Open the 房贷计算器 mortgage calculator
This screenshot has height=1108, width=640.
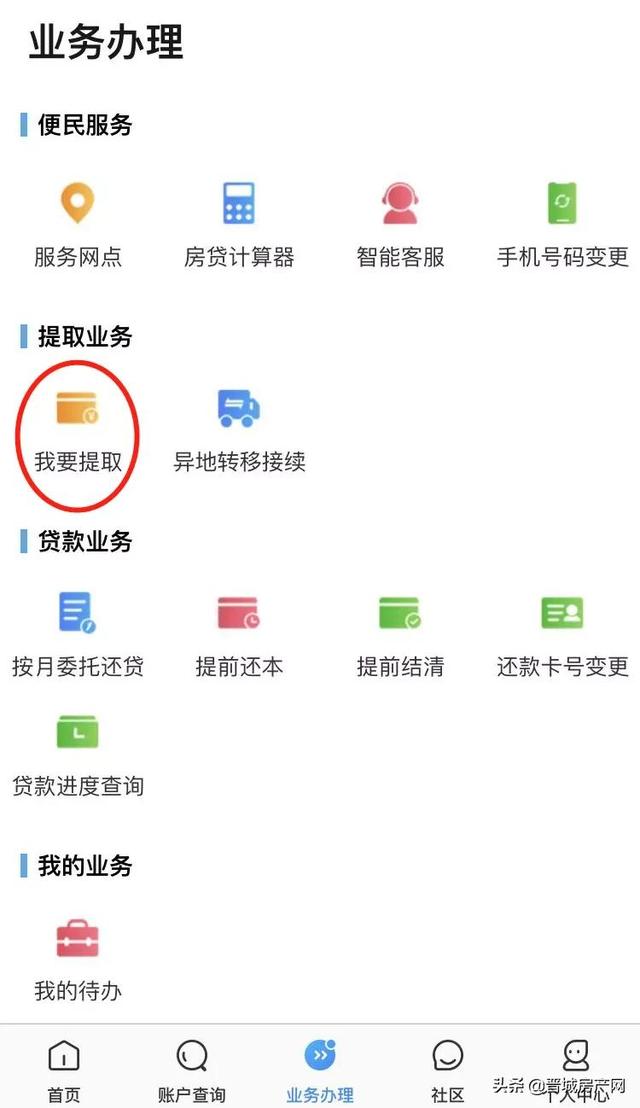pos(239,224)
